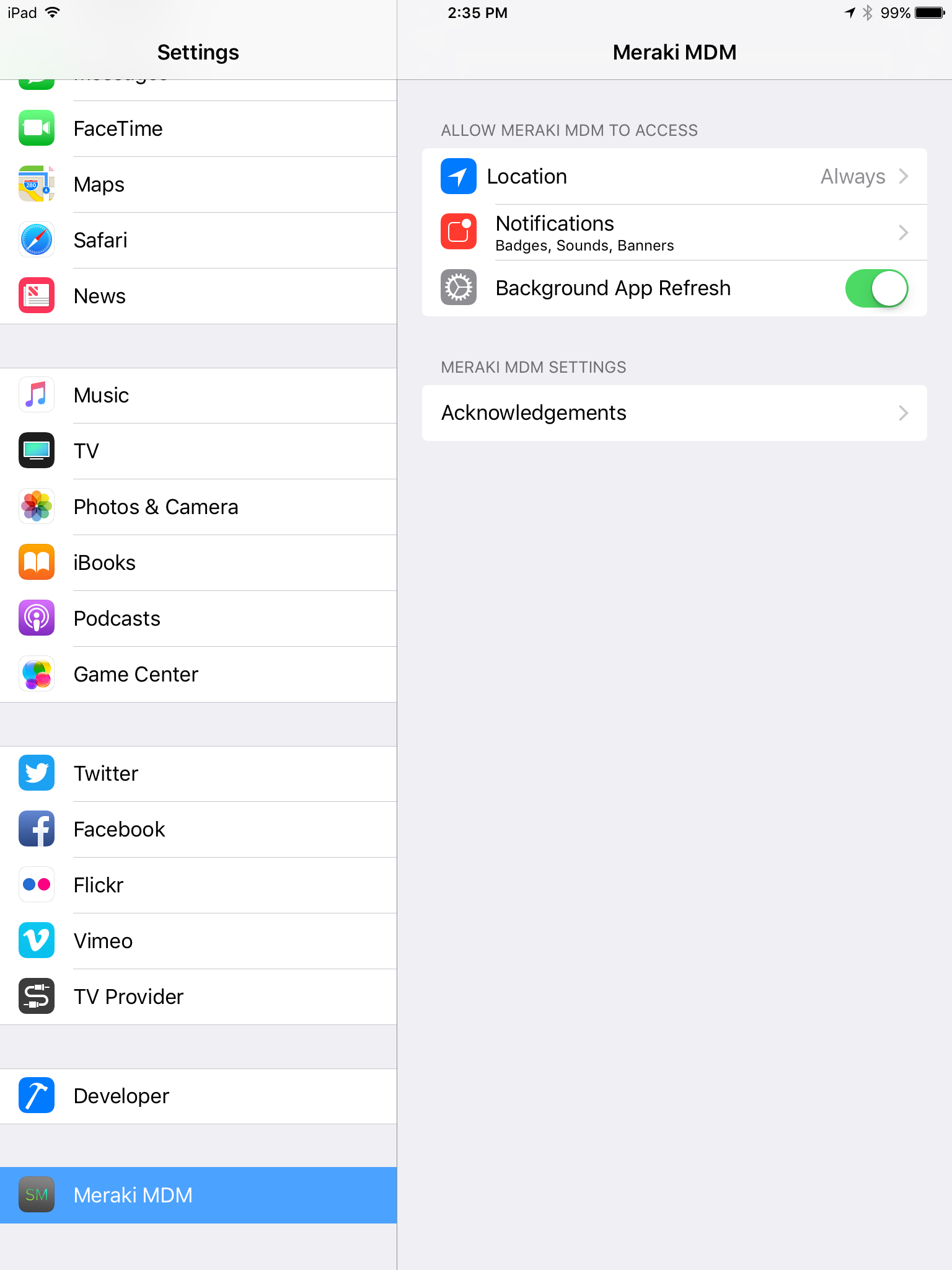The height and width of the screenshot is (1270, 952).
Task: Open Developer settings
Action: click(x=198, y=1096)
